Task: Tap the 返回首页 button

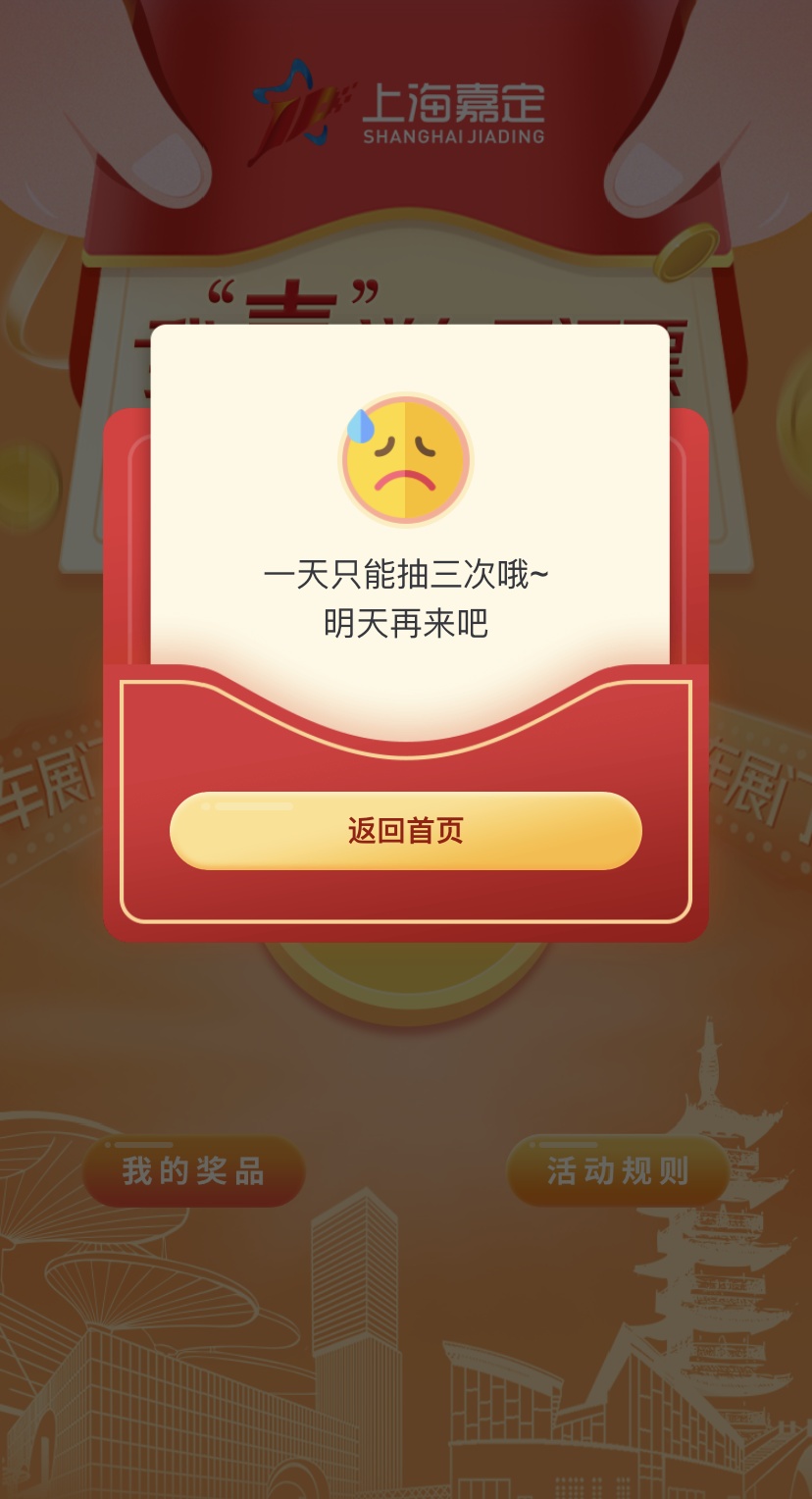Action: [x=405, y=831]
